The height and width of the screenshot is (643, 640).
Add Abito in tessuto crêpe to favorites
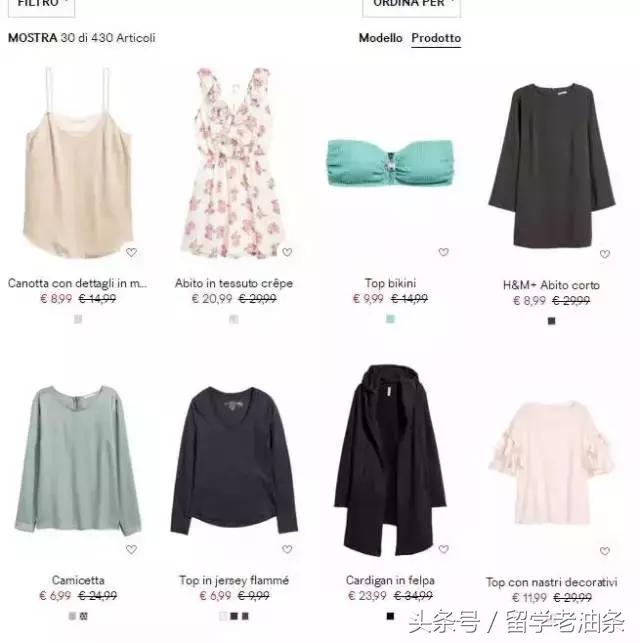[287, 252]
